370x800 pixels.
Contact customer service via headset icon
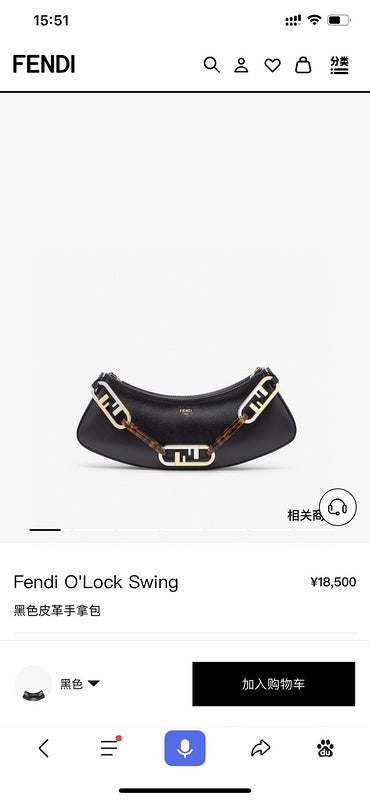pyautogui.click(x=337, y=507)
